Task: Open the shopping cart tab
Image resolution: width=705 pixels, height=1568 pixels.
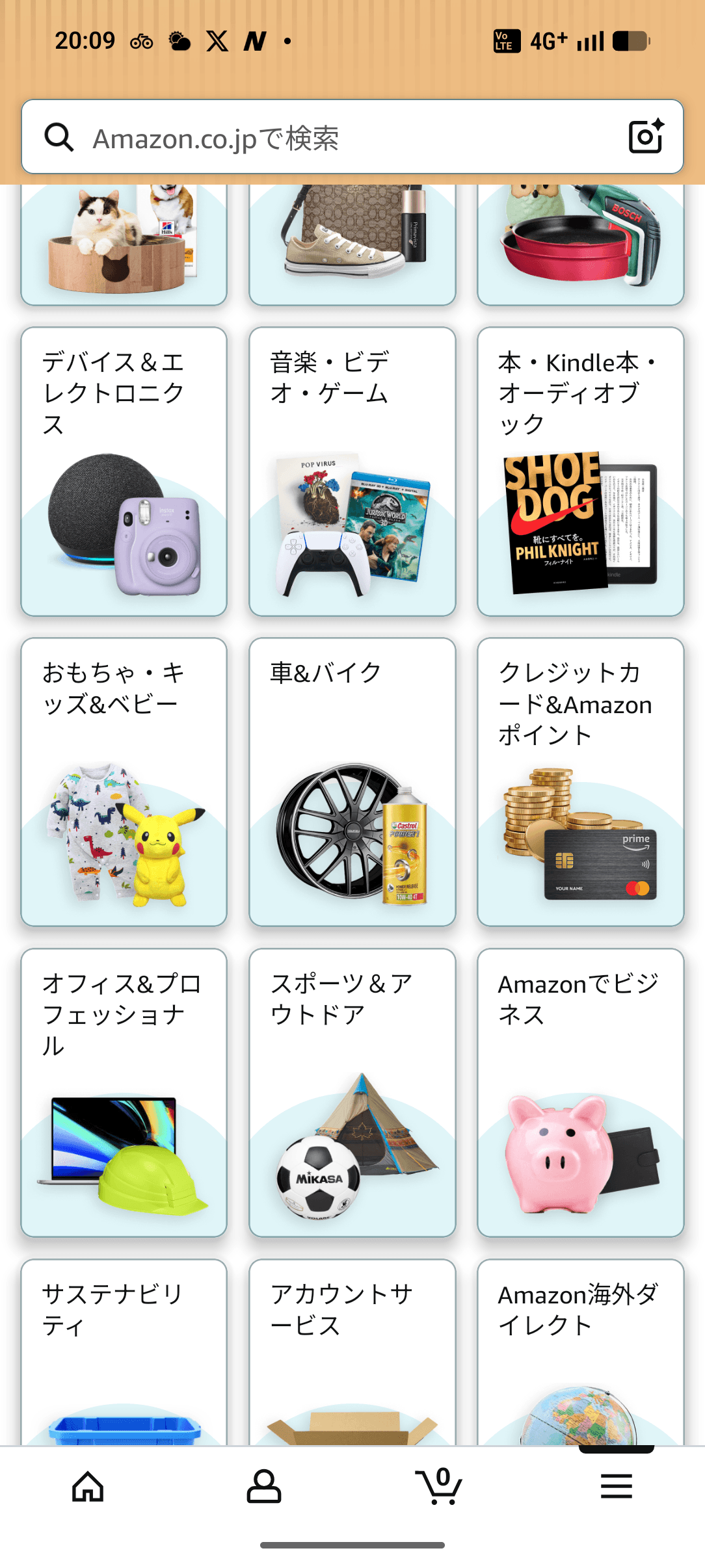Action: (x=440, y=1486)
